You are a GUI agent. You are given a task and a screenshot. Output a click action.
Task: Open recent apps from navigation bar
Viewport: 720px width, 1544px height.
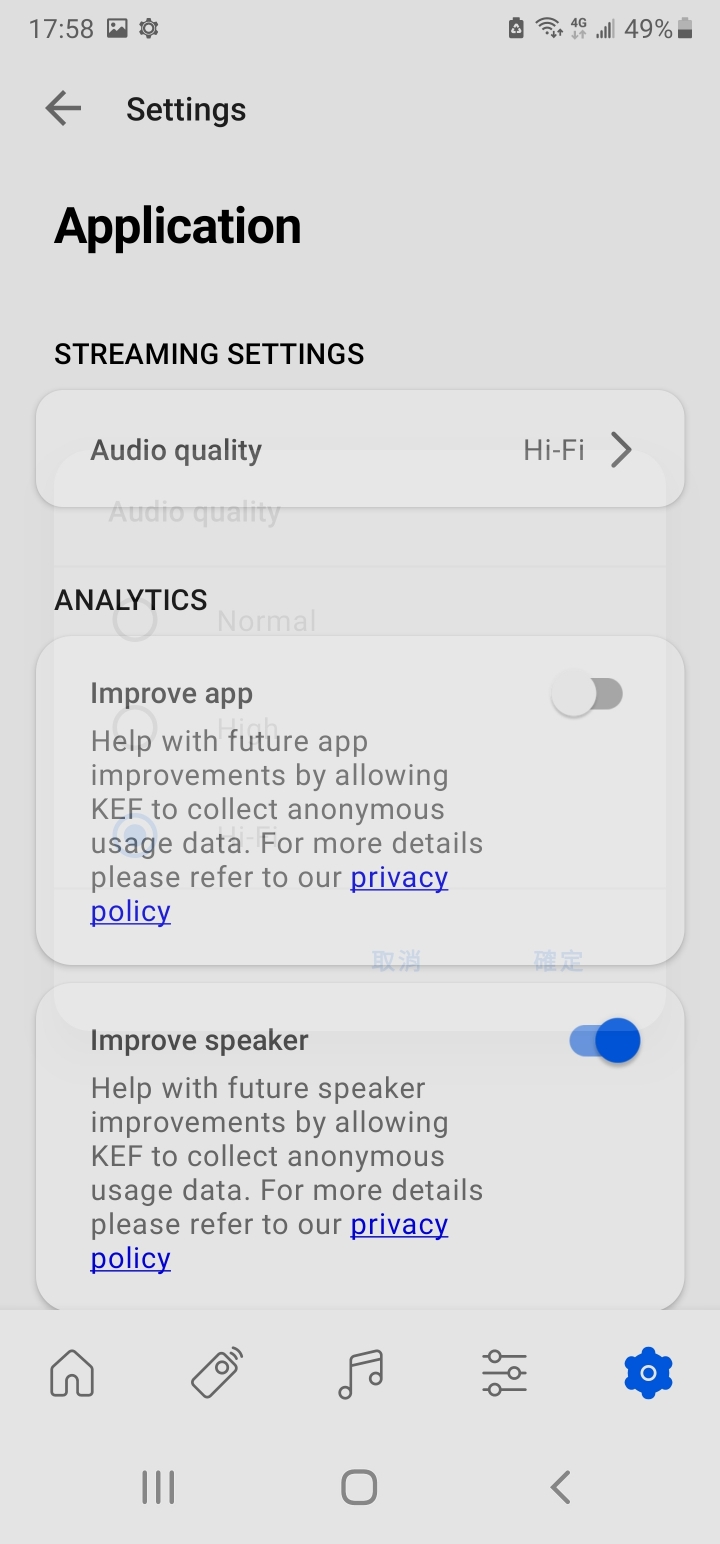[x=158, y=1487]
